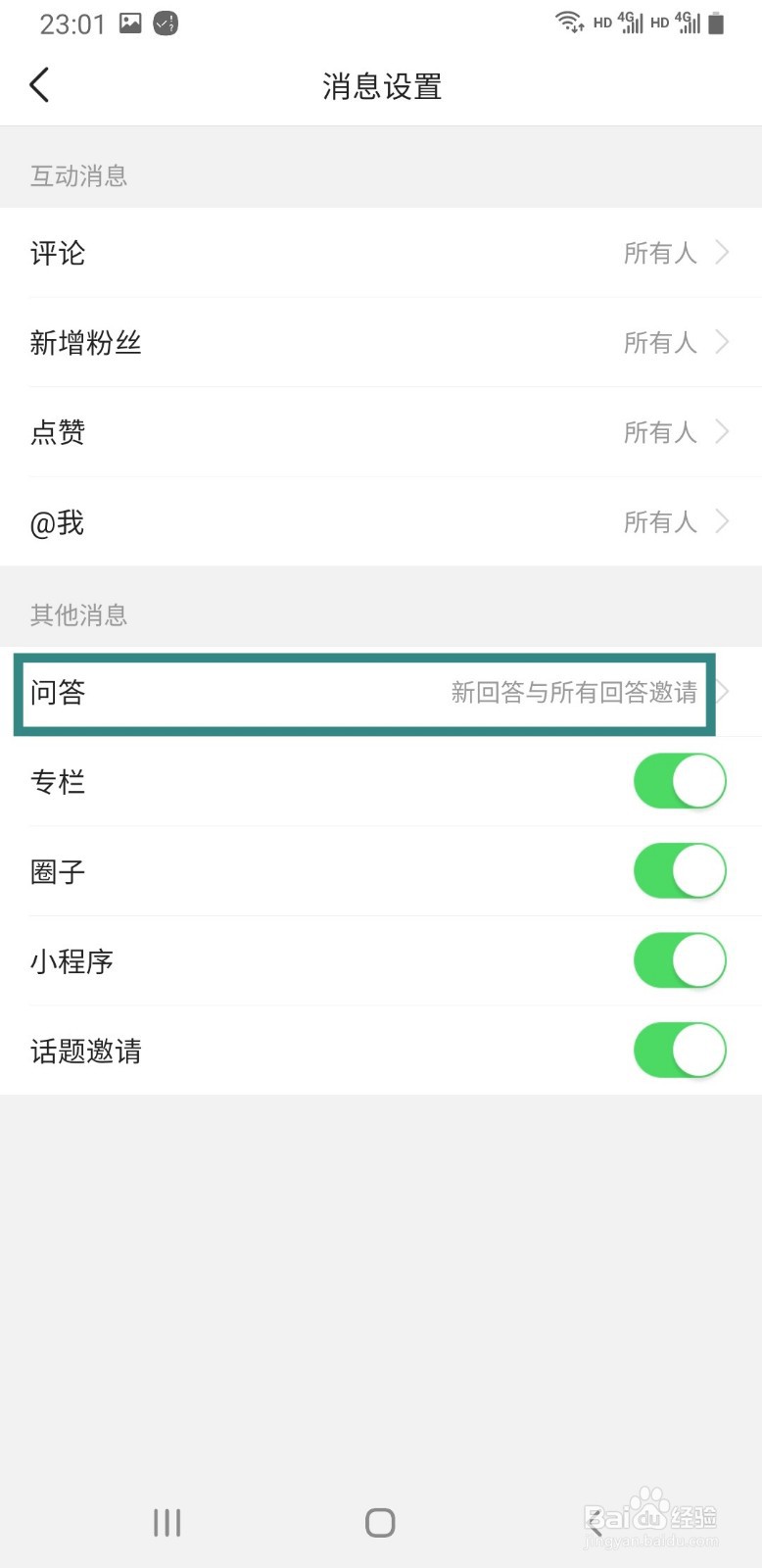The width and height of the screenshot is (762, 1568).
Task: Open 点赞 settings using the arrow
Action: pyautogui.click(x=722, y=432)
